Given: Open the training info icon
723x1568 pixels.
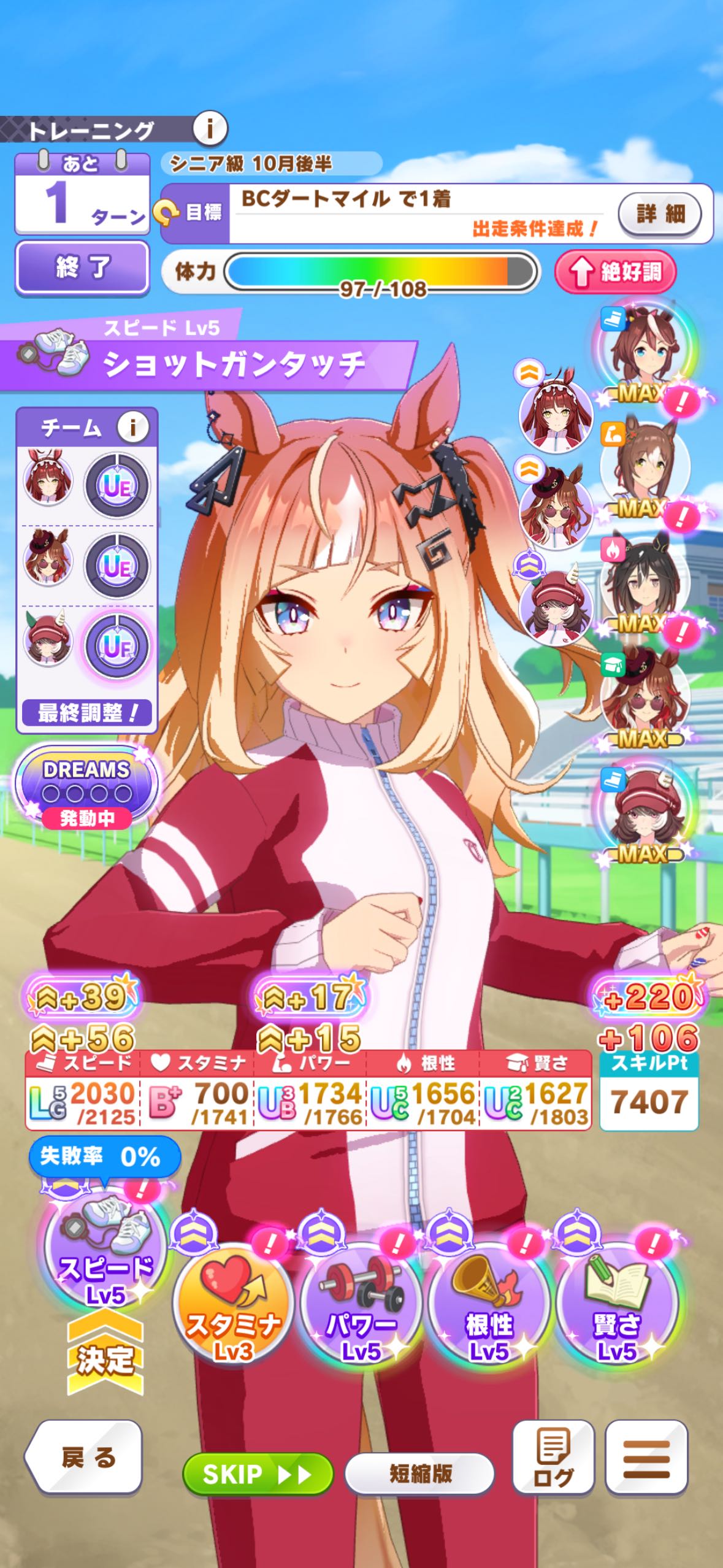Looking at the screenshot, I should coord(210,129).
